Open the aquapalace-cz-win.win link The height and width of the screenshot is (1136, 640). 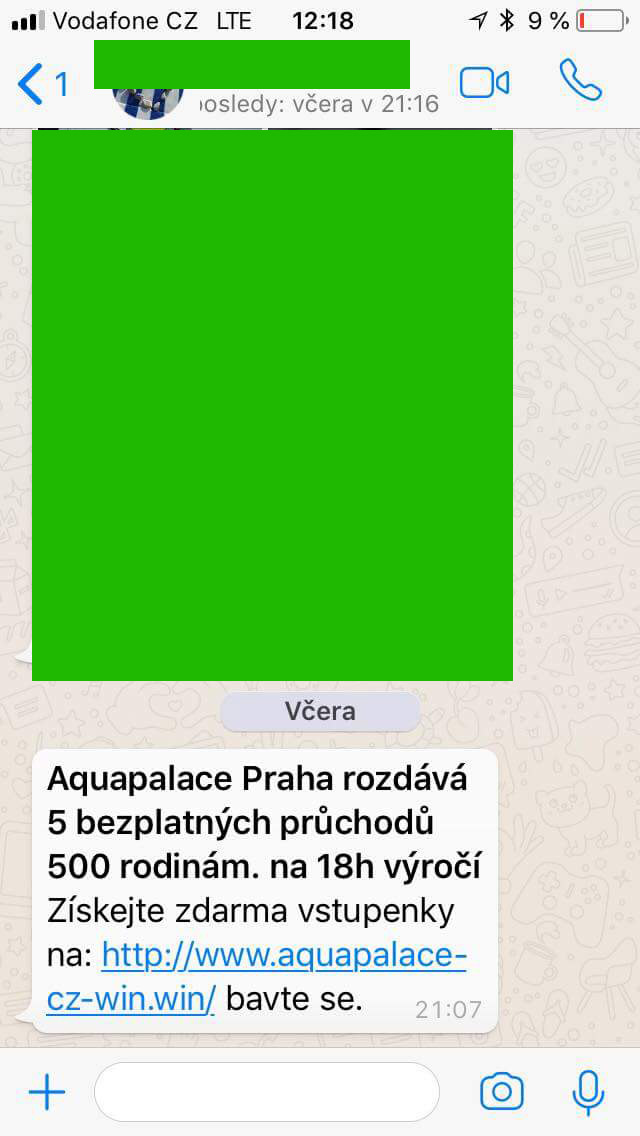256,977
